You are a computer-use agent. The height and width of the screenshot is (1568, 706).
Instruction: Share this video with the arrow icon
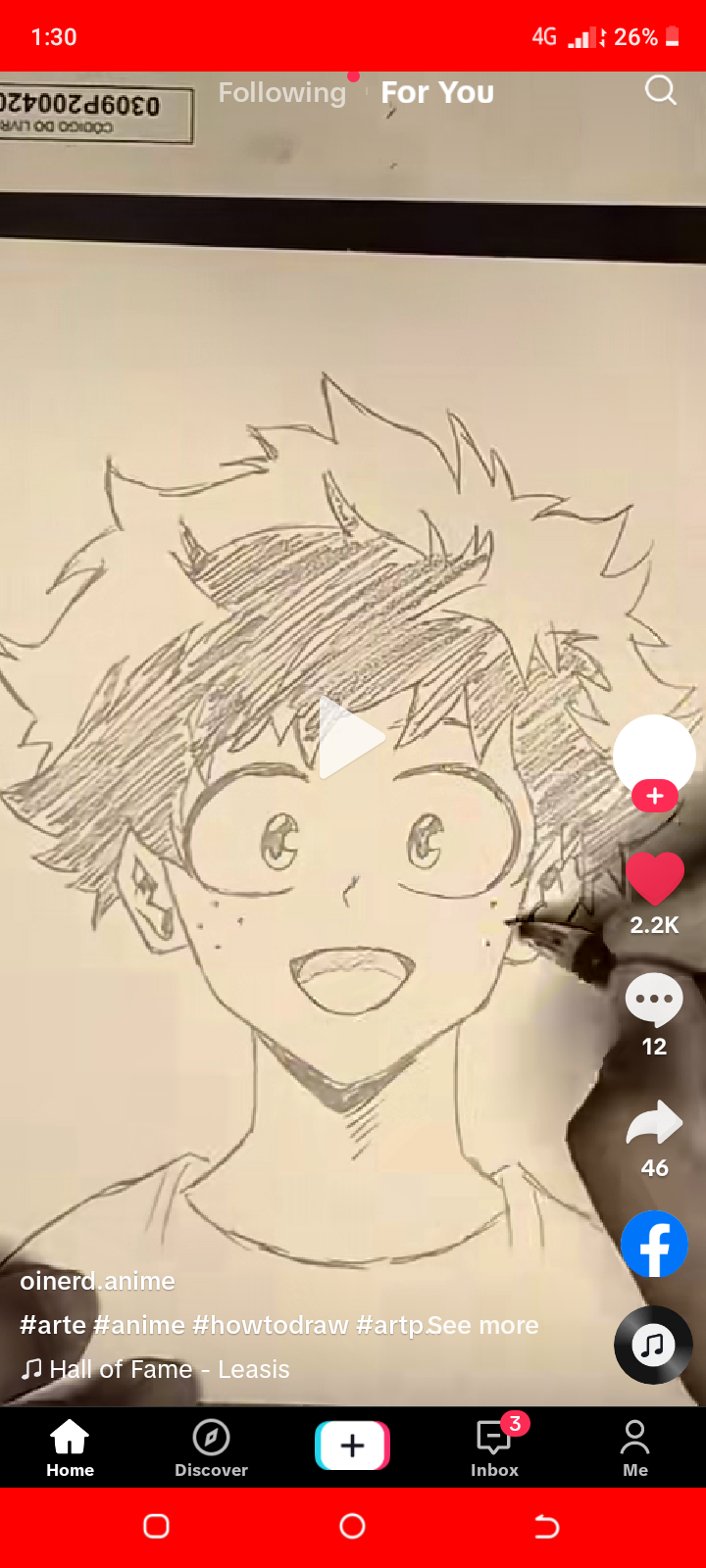tap(654, 1123)
